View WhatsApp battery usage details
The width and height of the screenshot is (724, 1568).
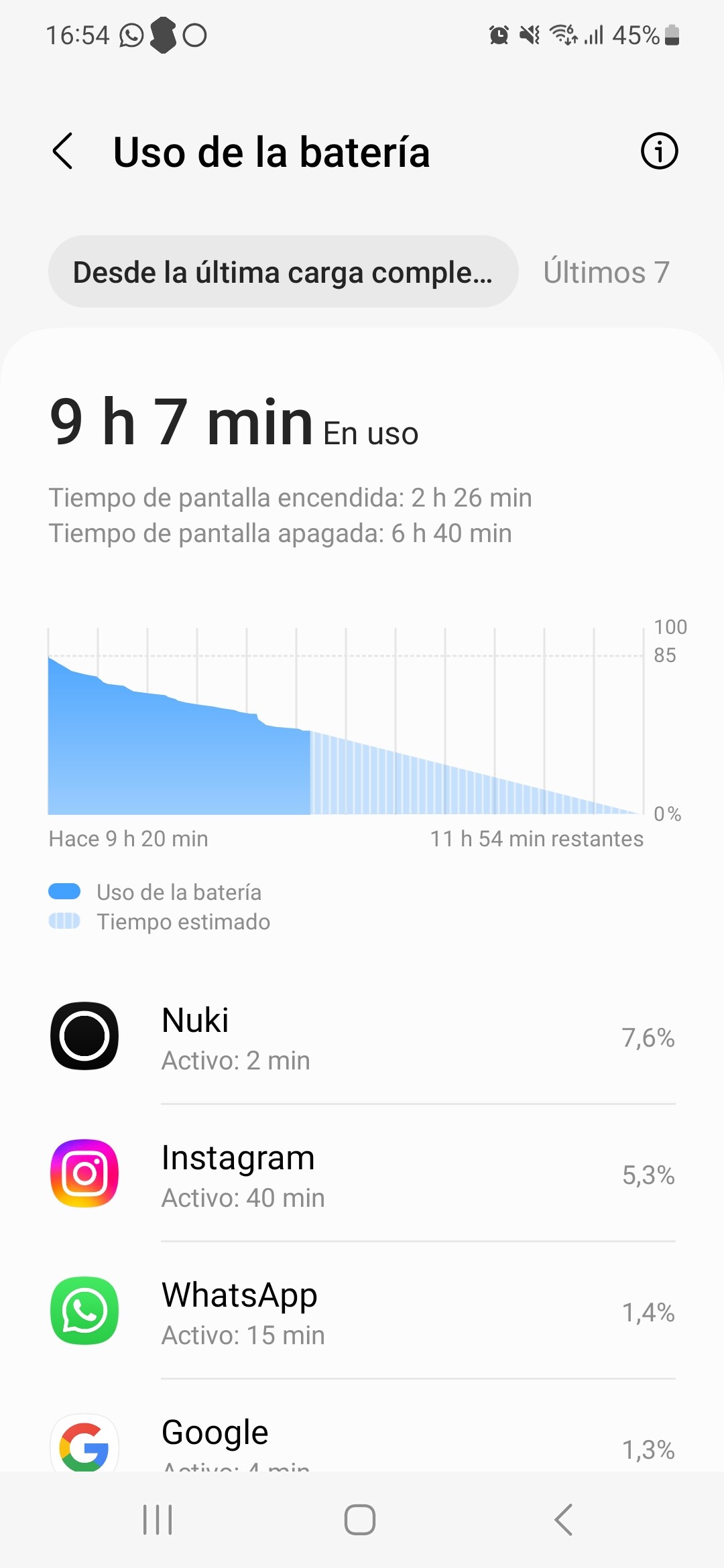click(362, 1311)
